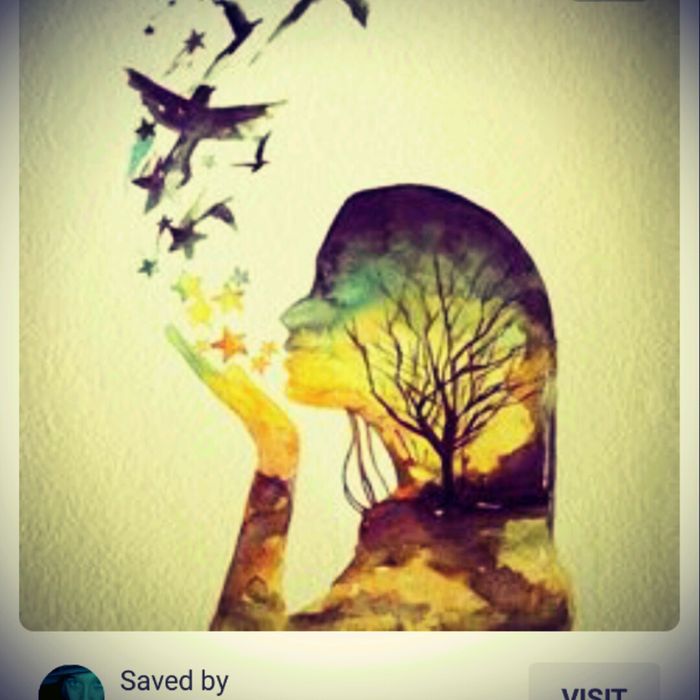The width and height of the screenshot is (700, 700).
Task: Tap the VISIT button
Action: (x=594, y=686)
